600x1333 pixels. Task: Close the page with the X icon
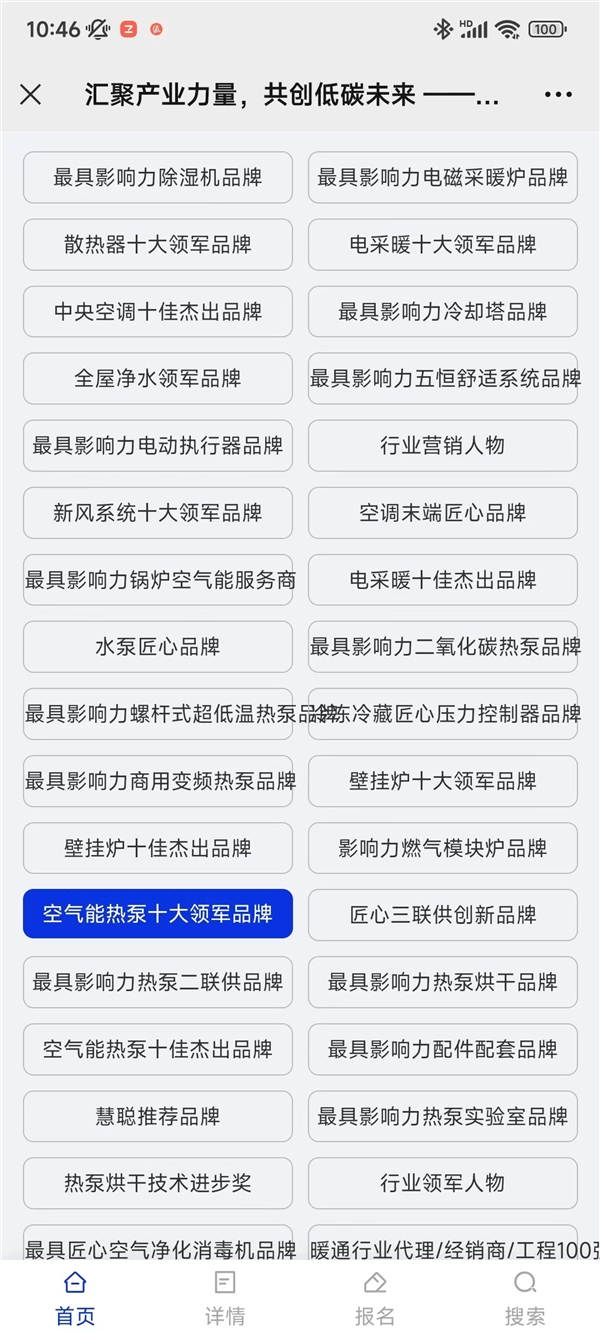point(31,95)
